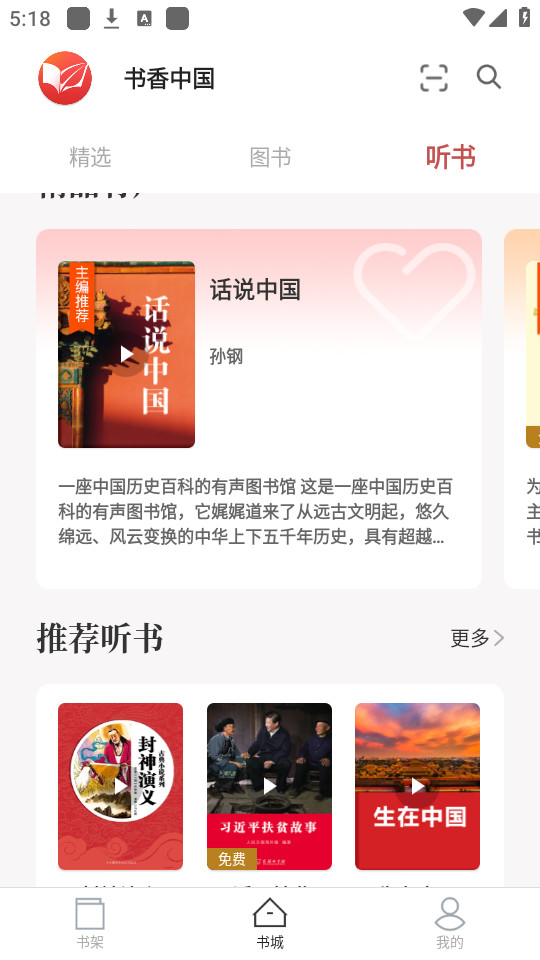The height and width of the screenshot is (960, 540).
Task: Open the 我的 profile tab
Action: (x=450, y=923)
